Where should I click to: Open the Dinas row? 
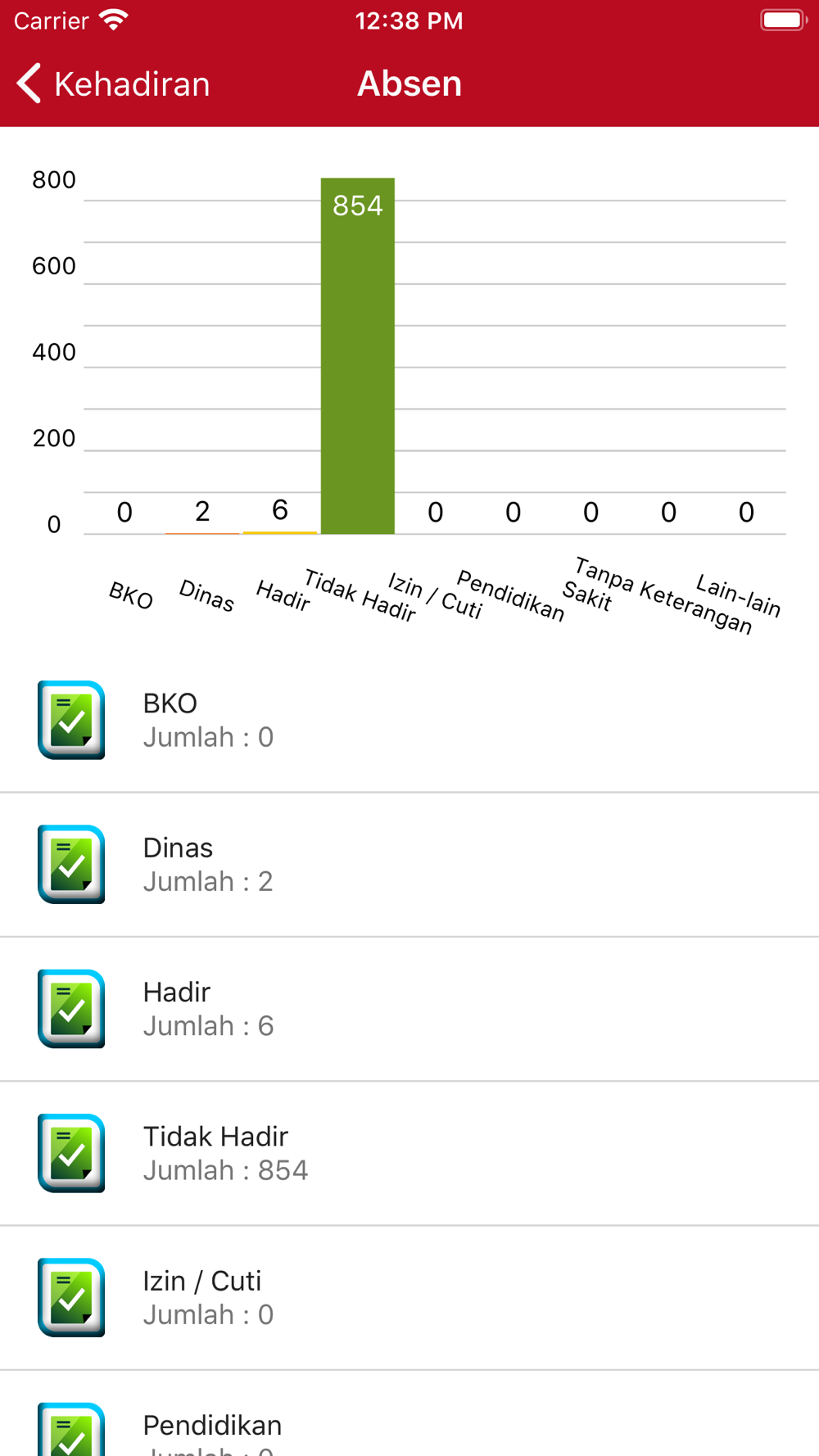pos(409,865)
